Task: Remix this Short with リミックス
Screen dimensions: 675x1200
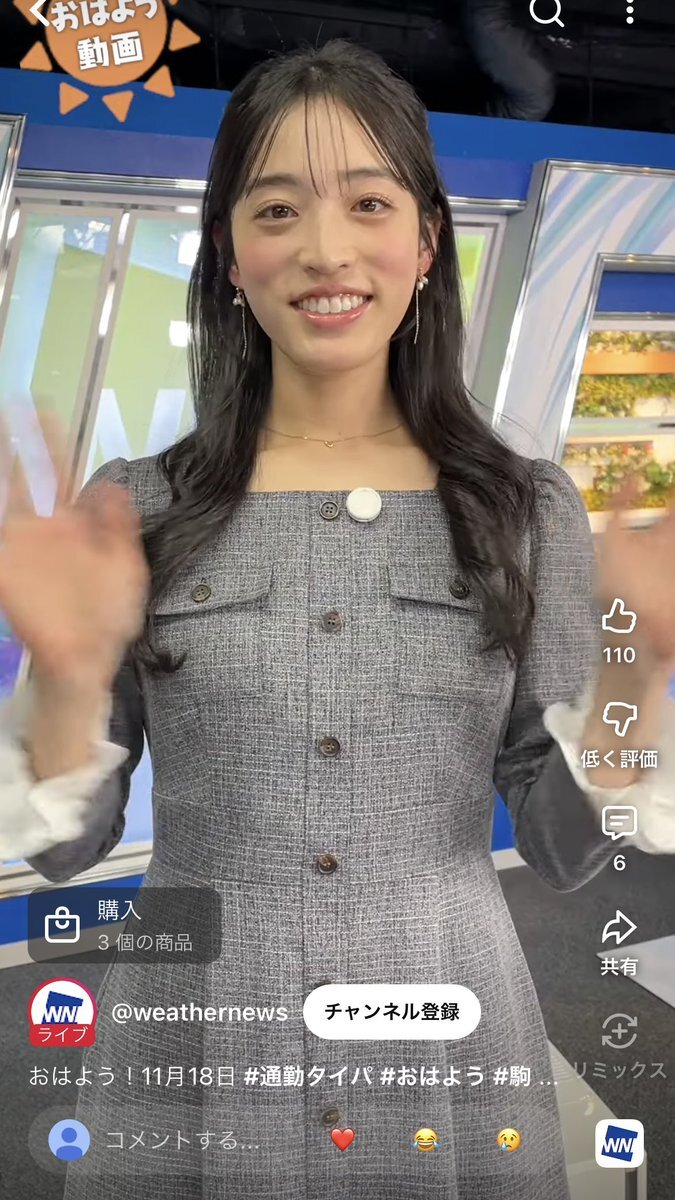Action: pyautogui.click(x=619, y=1032)
